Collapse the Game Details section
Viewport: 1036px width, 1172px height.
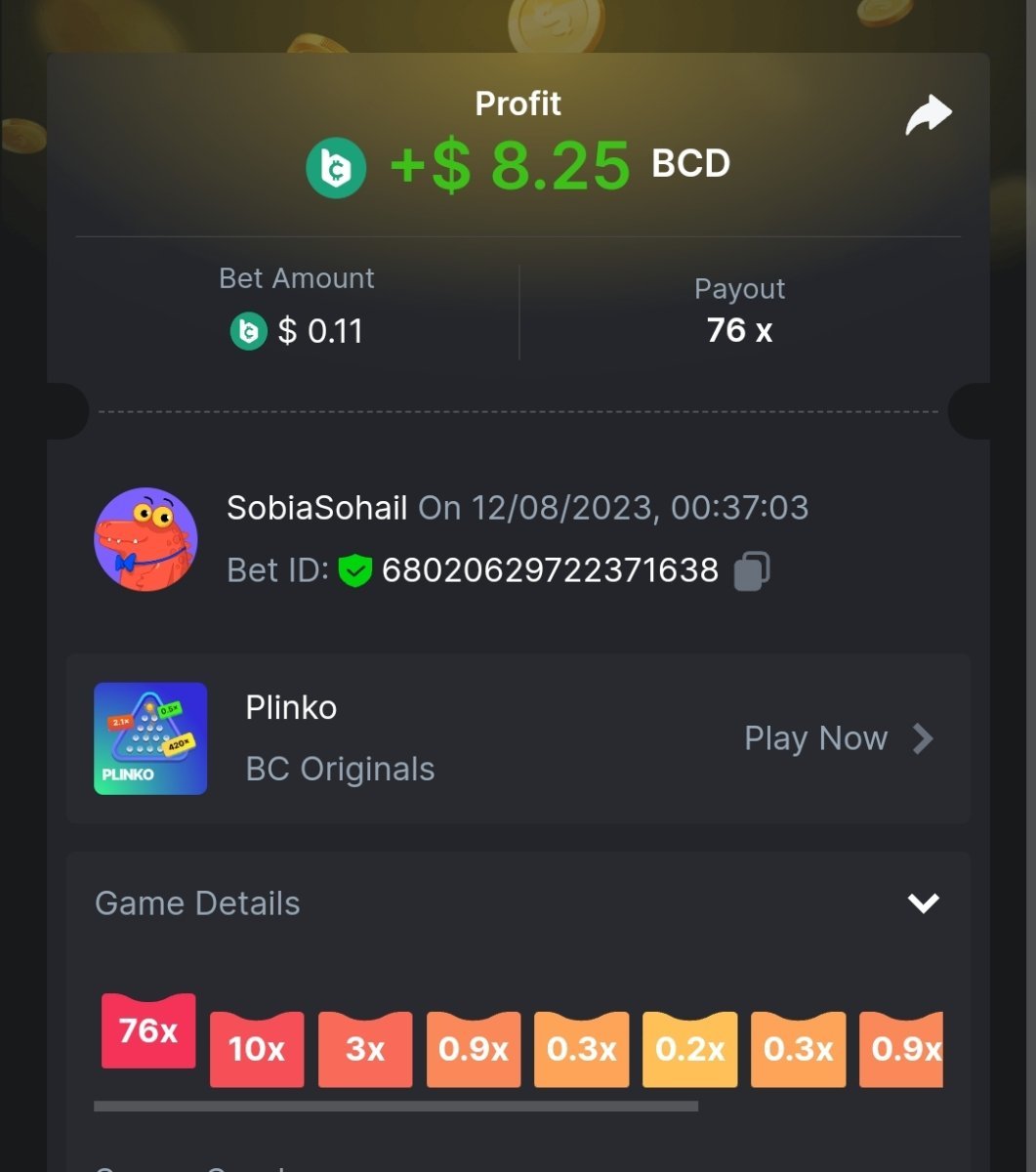[x=923, y=902]
